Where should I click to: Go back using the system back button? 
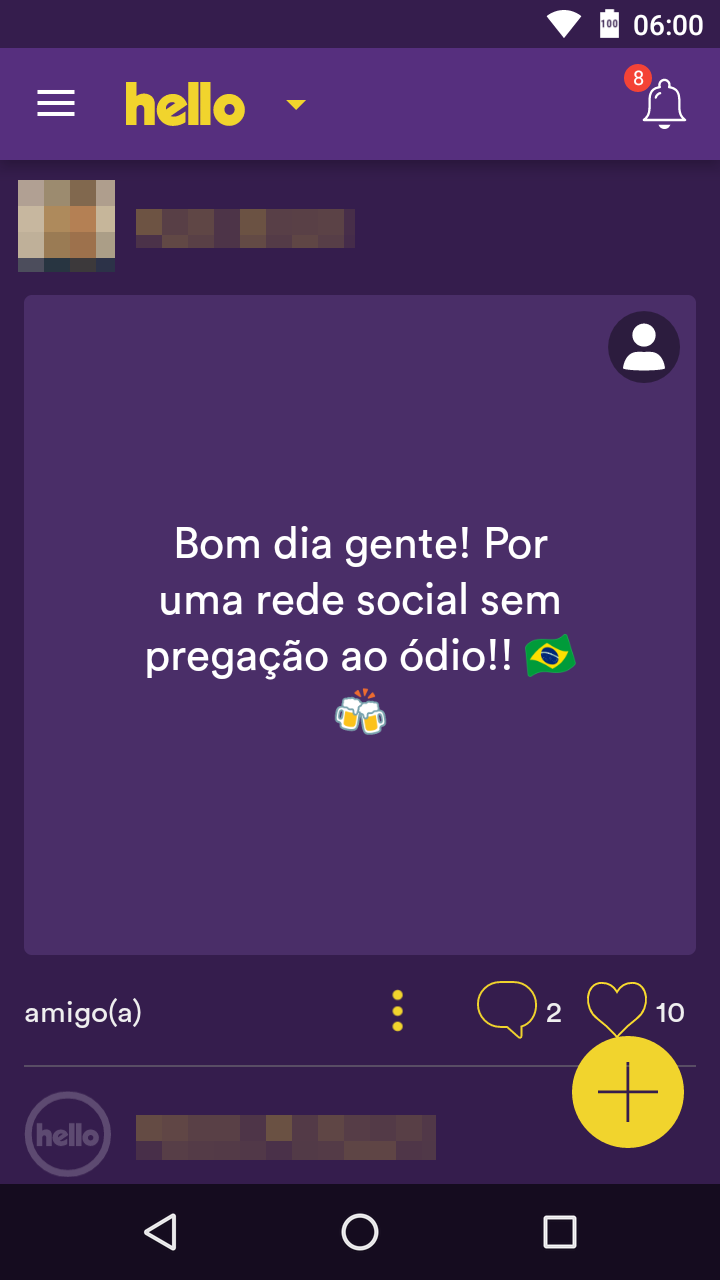tap(160, 1232)
